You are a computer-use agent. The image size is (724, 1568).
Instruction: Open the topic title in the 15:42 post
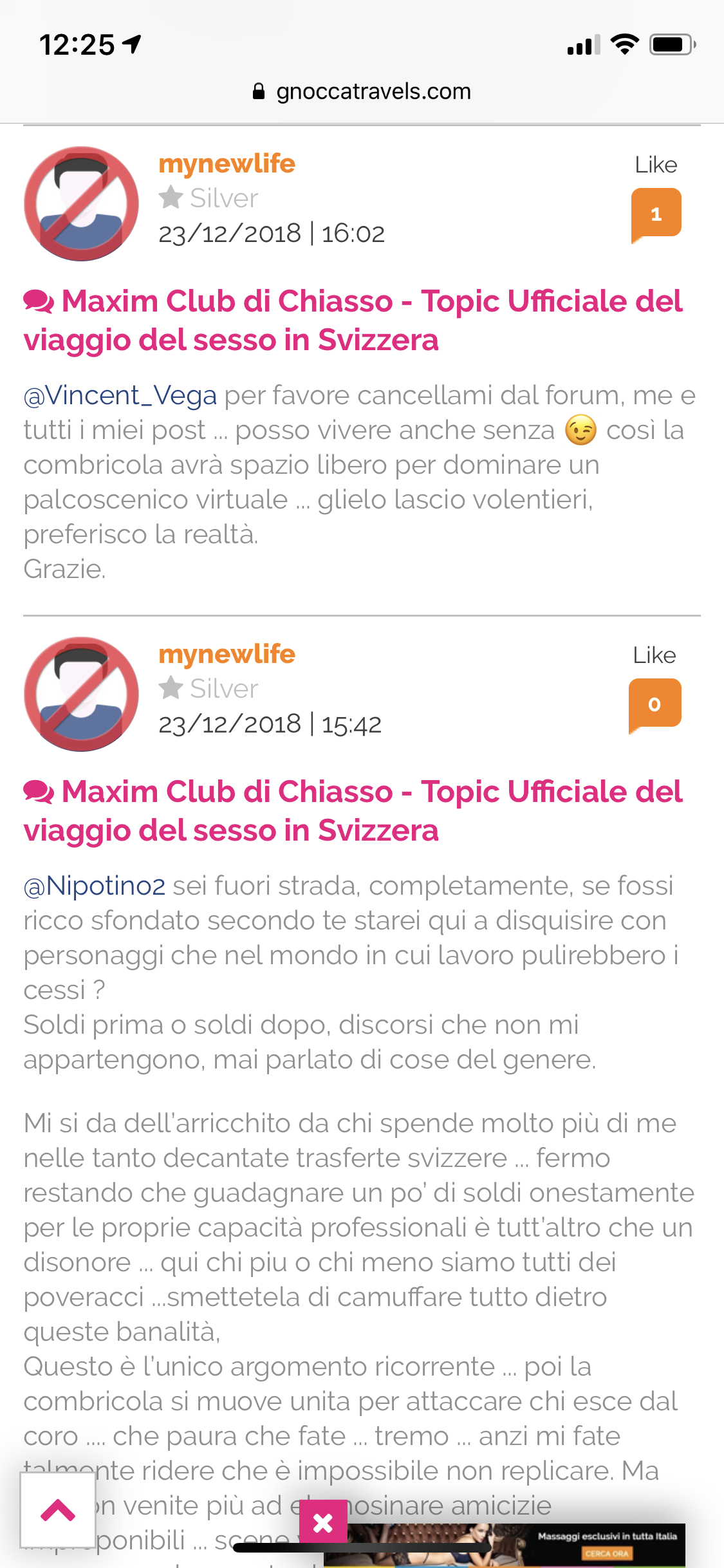point(353,811)
